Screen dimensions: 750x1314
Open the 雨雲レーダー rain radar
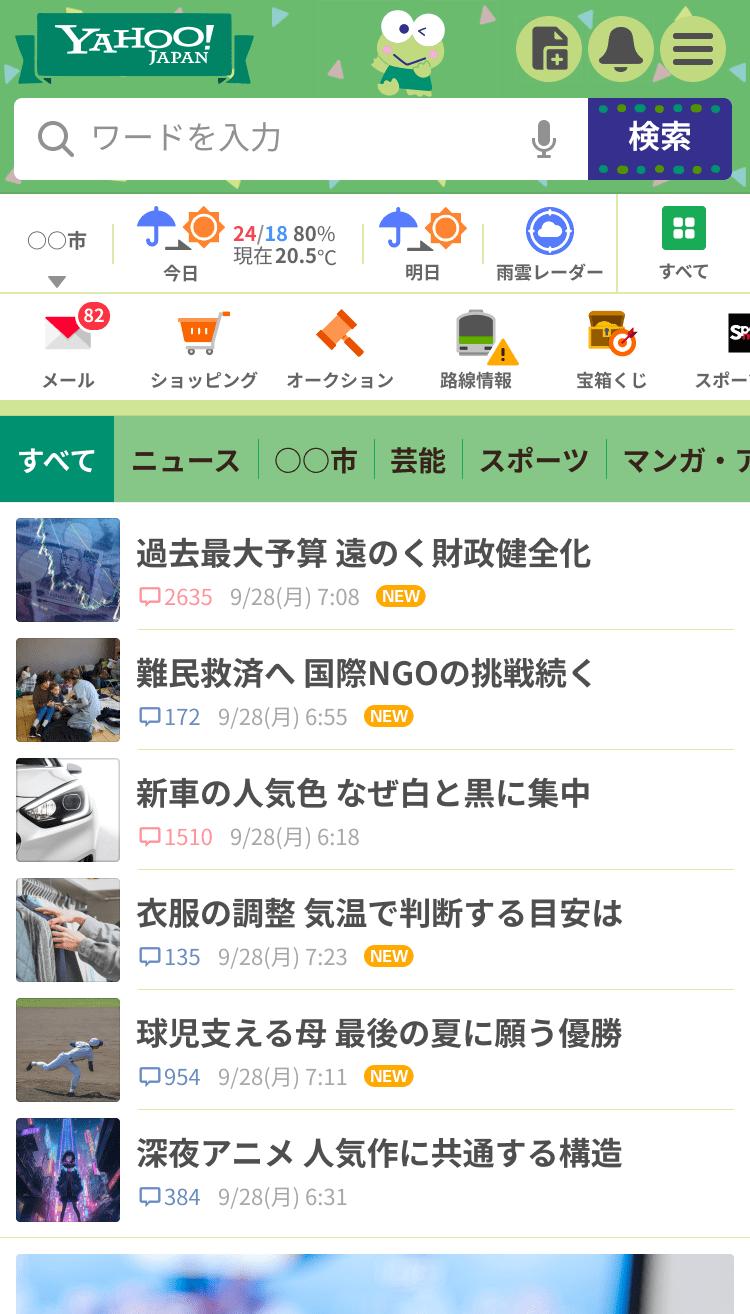550,245
